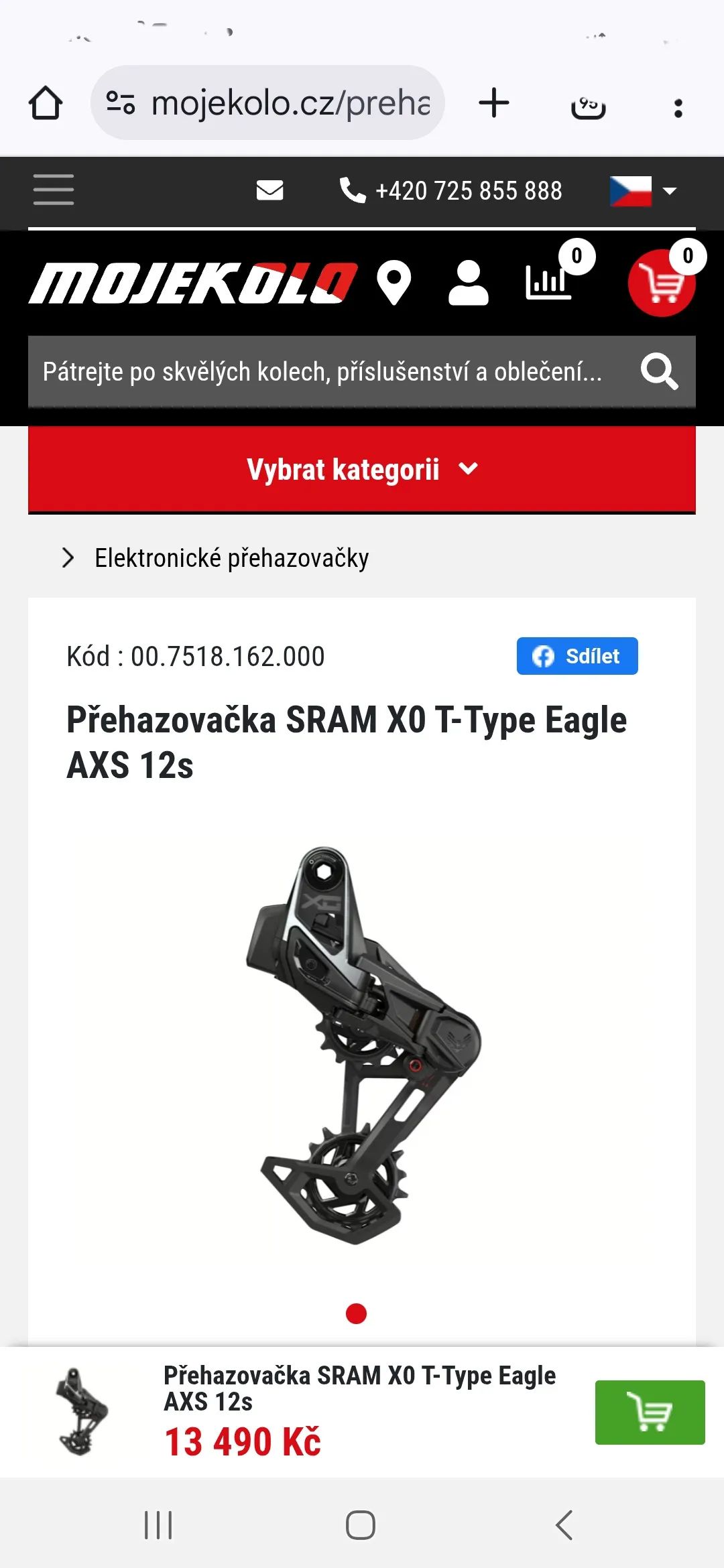The height and width of the screenshot is (1568, 724).
Task: Tap the email envelope icon
Action: pos(269,190)
